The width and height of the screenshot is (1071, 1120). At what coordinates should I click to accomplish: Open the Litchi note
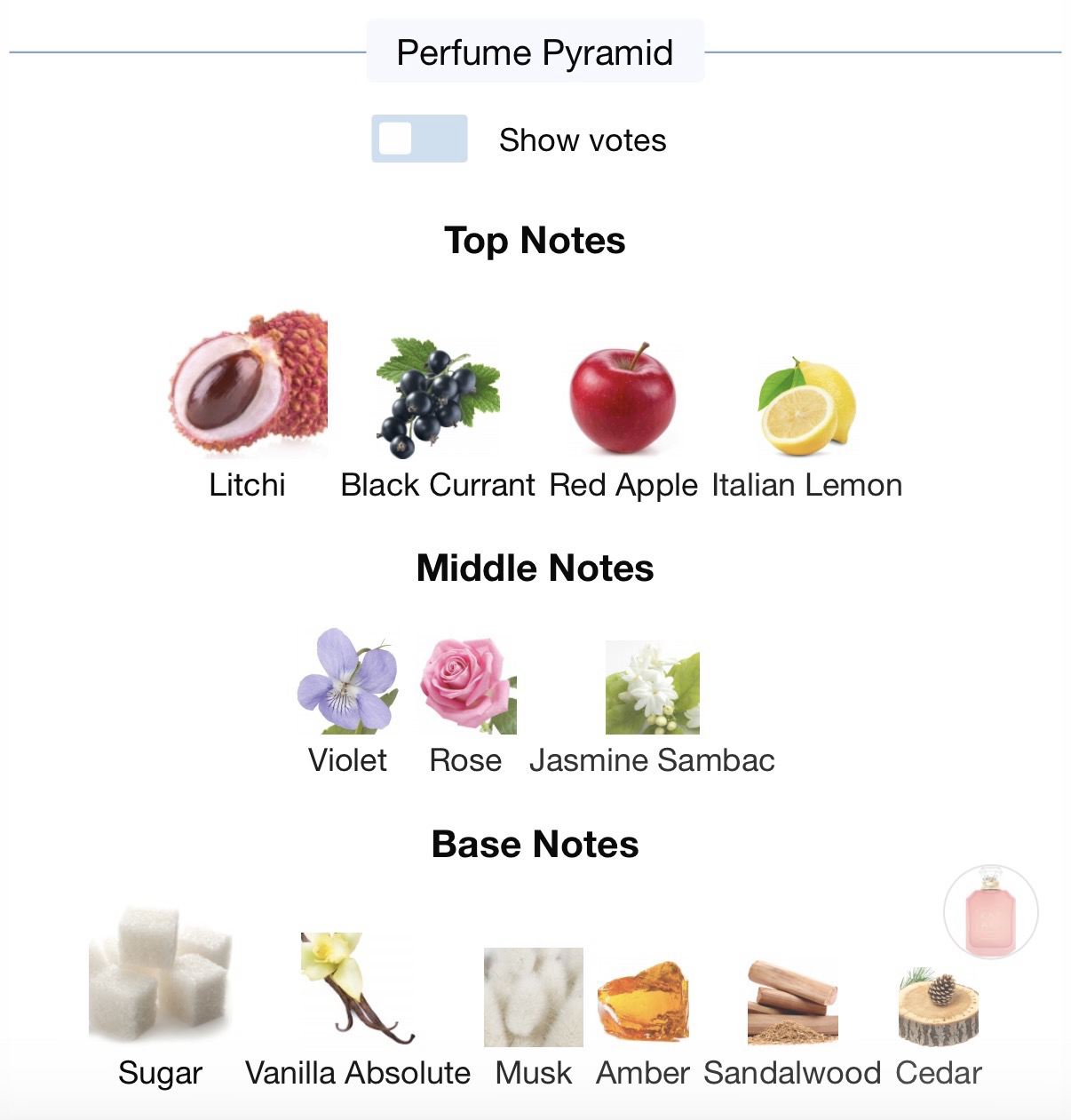249,385
